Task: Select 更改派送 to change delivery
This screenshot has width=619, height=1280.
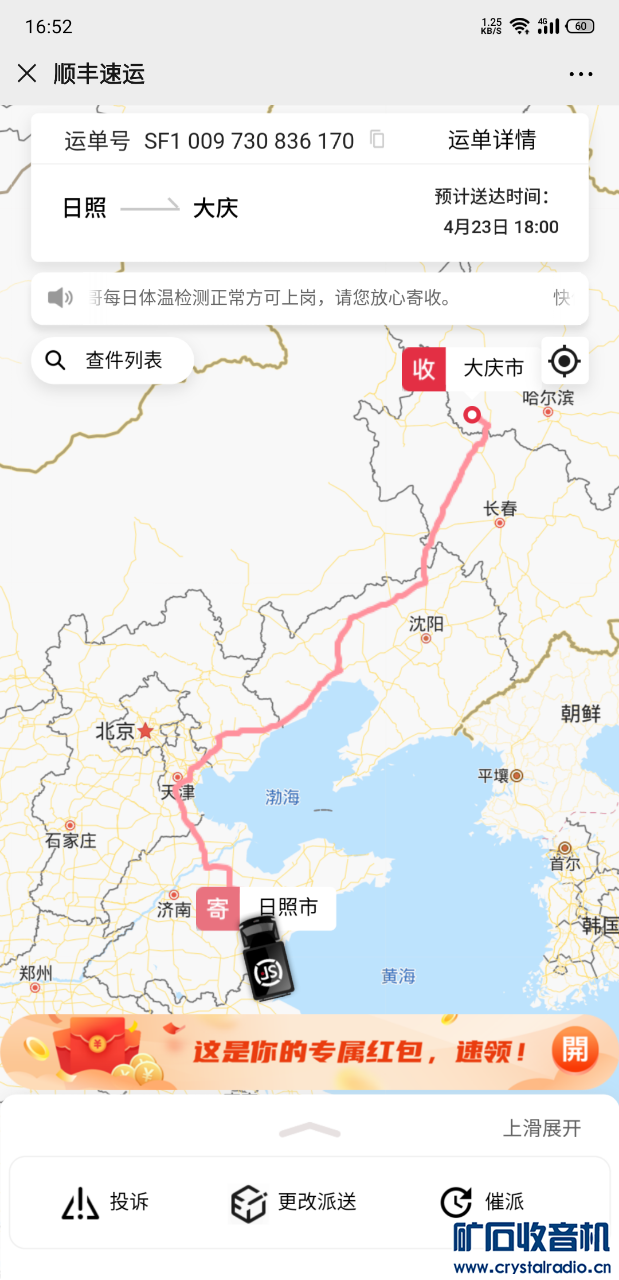Action: click(294, 1202)
